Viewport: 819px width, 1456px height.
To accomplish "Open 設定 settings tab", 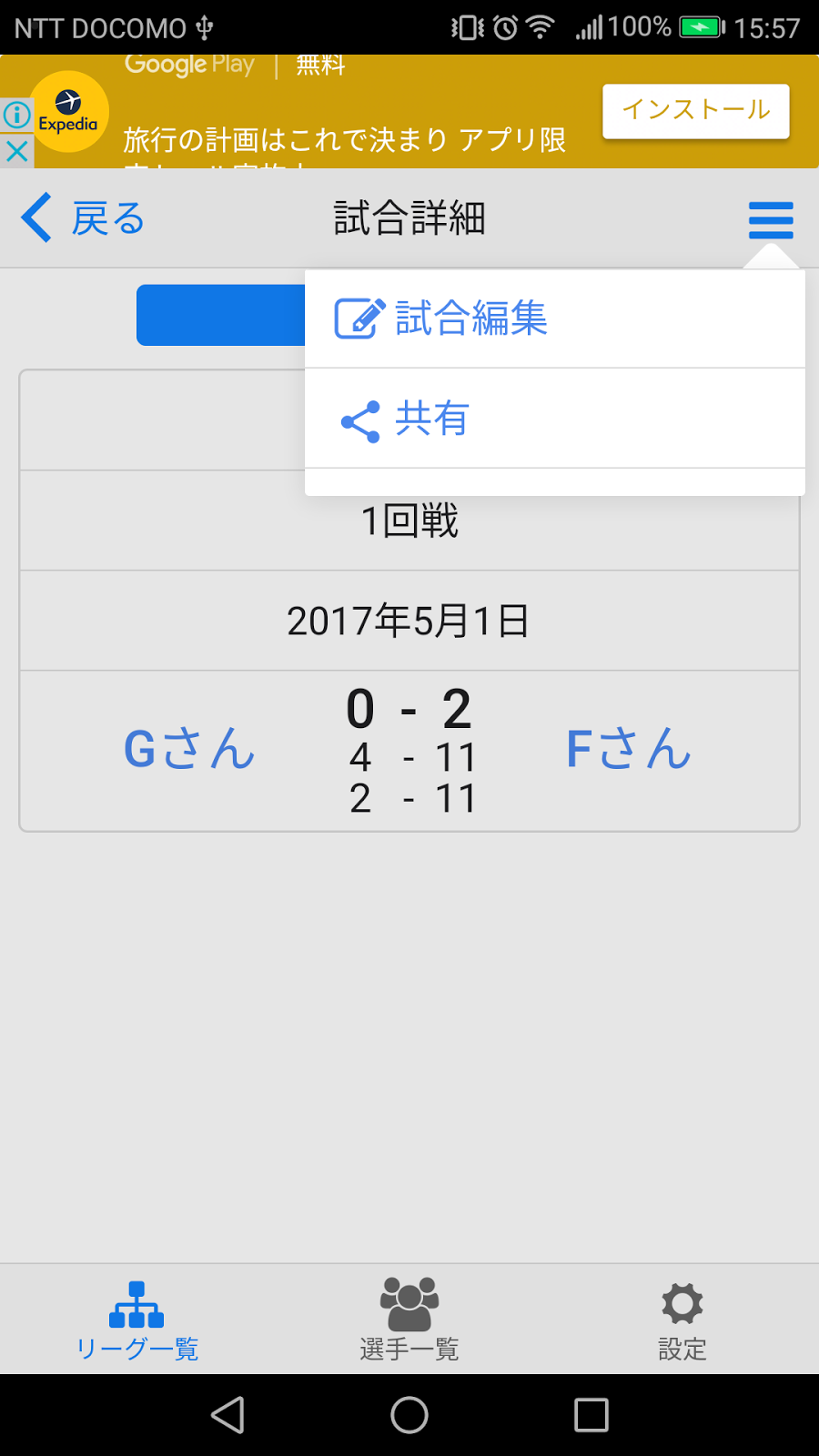I will (682, 1320).
